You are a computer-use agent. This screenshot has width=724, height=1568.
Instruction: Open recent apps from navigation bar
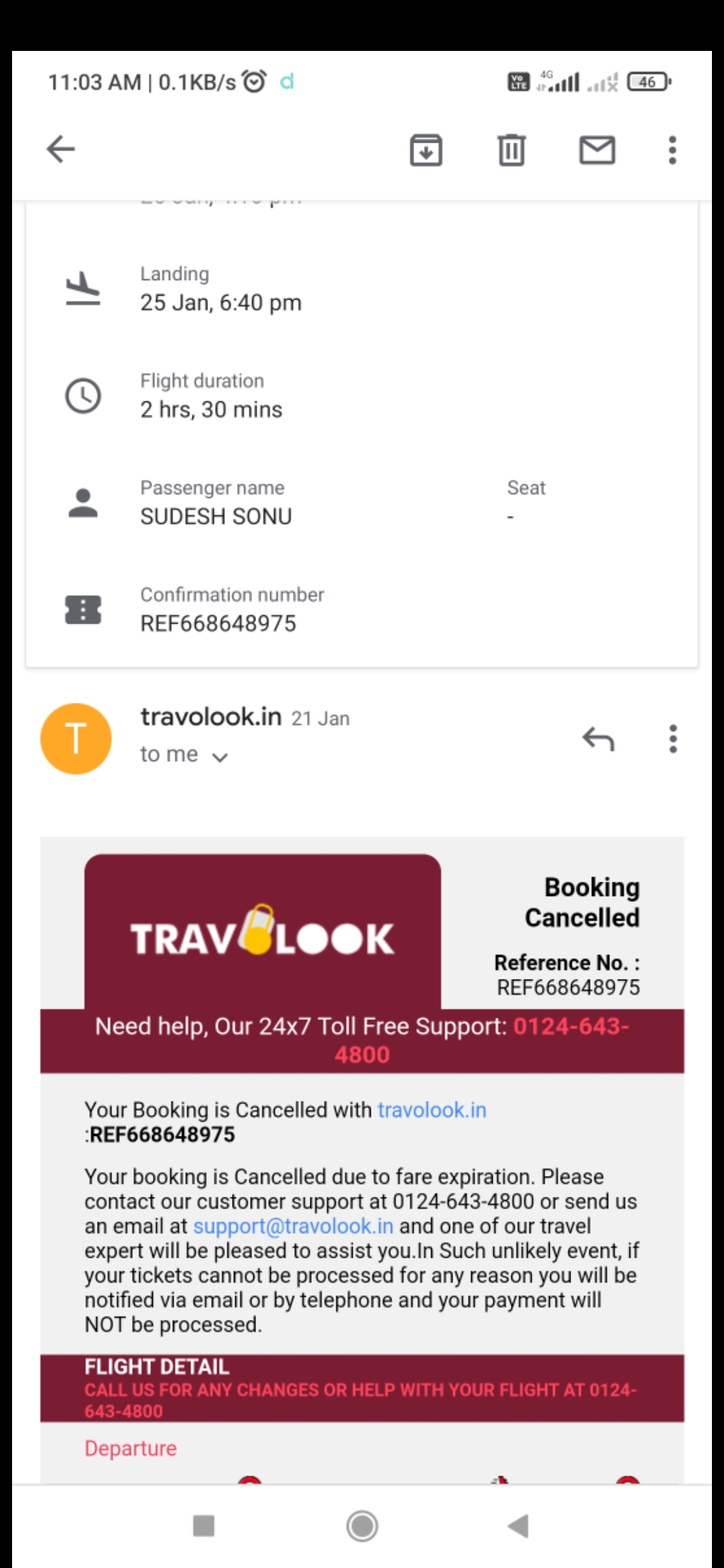pos(203,1526)
